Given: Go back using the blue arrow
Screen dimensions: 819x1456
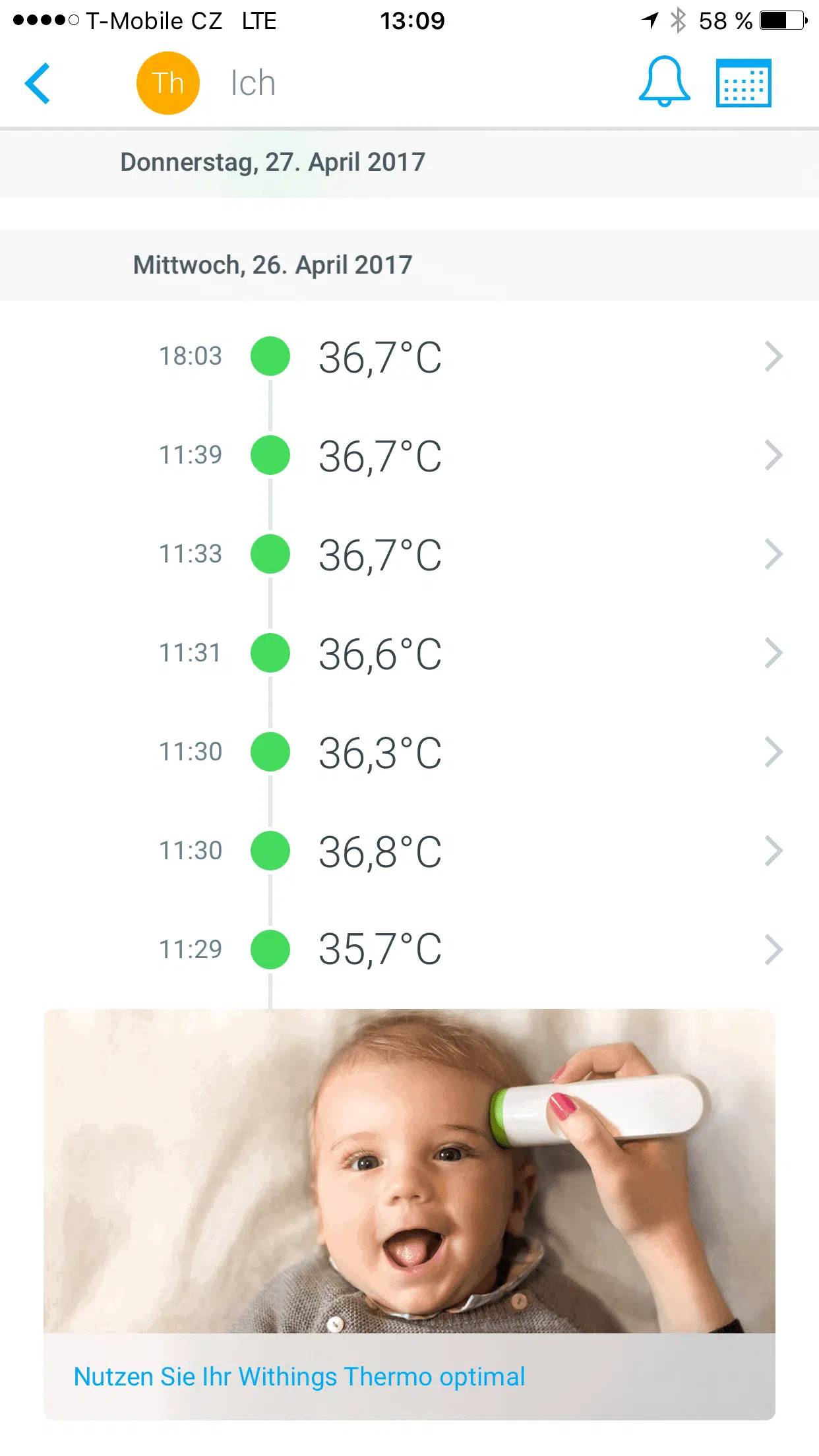Looking at the screenshot, I should (x=38, y=84).
